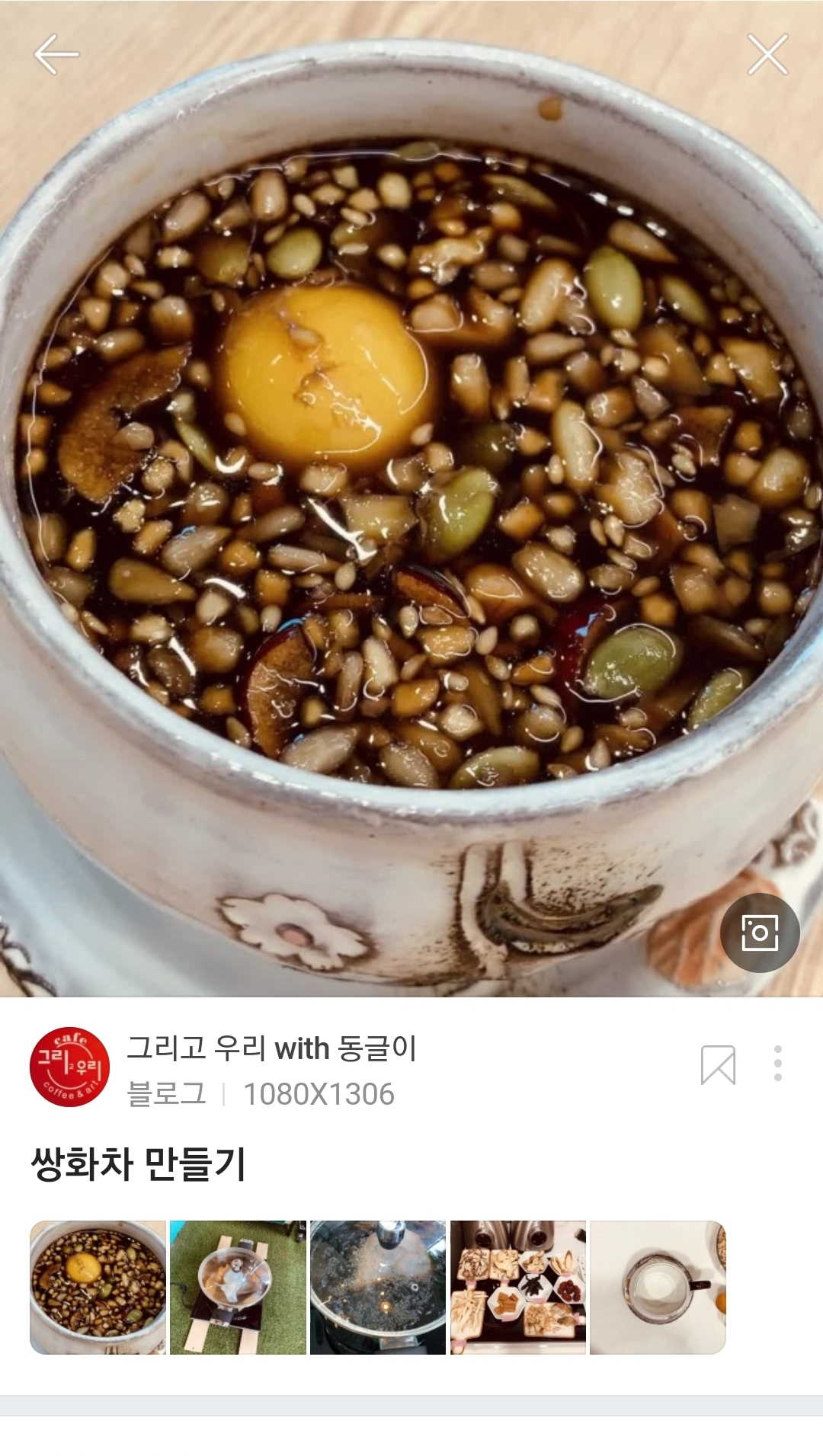The image size is (823, 1456).
Task: Go back using the arrow icon
Action: pos(56,55)
